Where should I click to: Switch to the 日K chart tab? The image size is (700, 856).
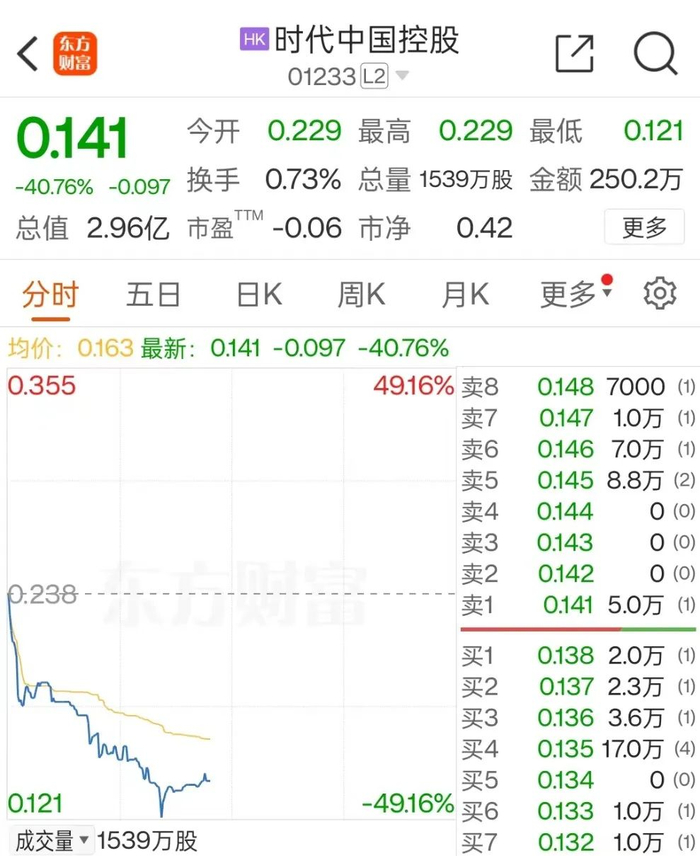point(259,295)
